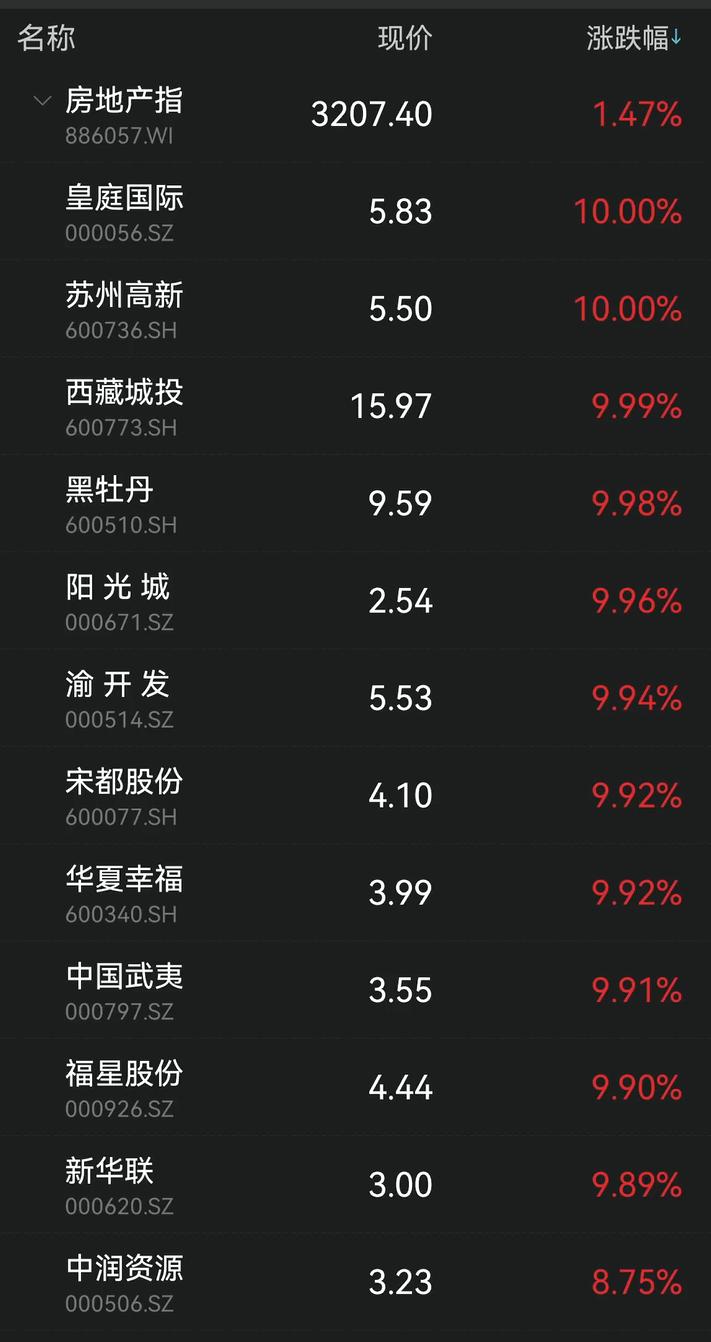Open stock 中国武夷
This screenshot has height=1342, width=711.
click(355, 989)
